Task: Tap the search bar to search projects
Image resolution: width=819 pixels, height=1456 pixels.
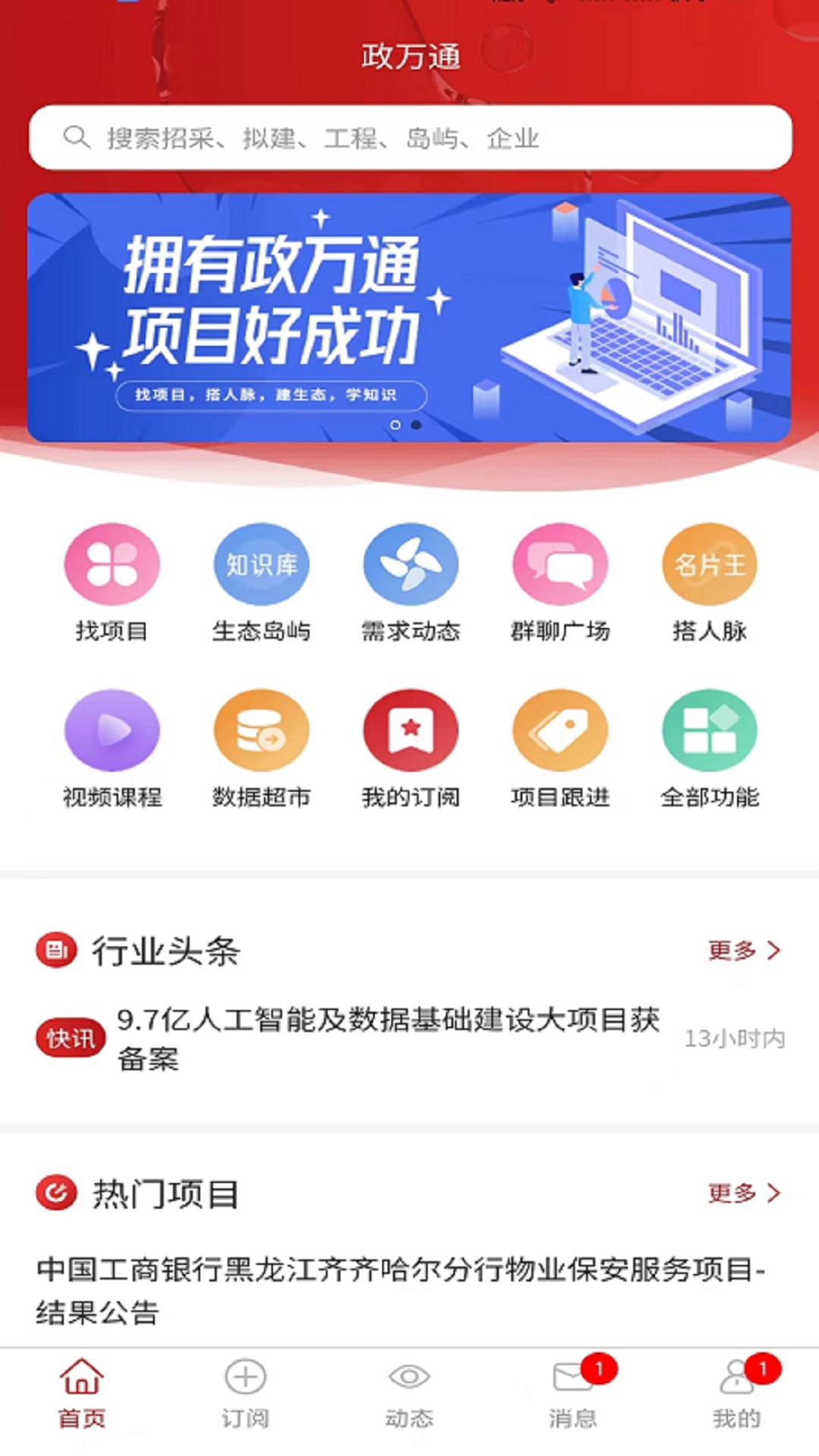Action: [409, 137]
